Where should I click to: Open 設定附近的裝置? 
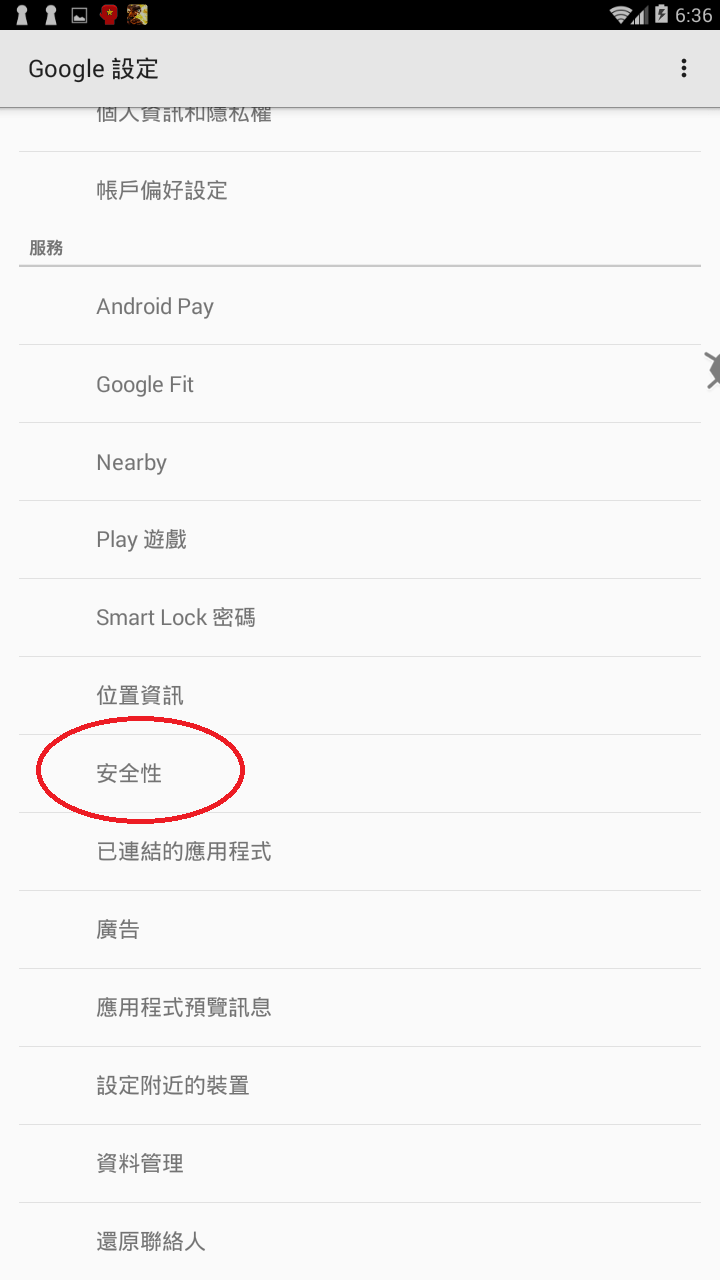coord(173,1086)
